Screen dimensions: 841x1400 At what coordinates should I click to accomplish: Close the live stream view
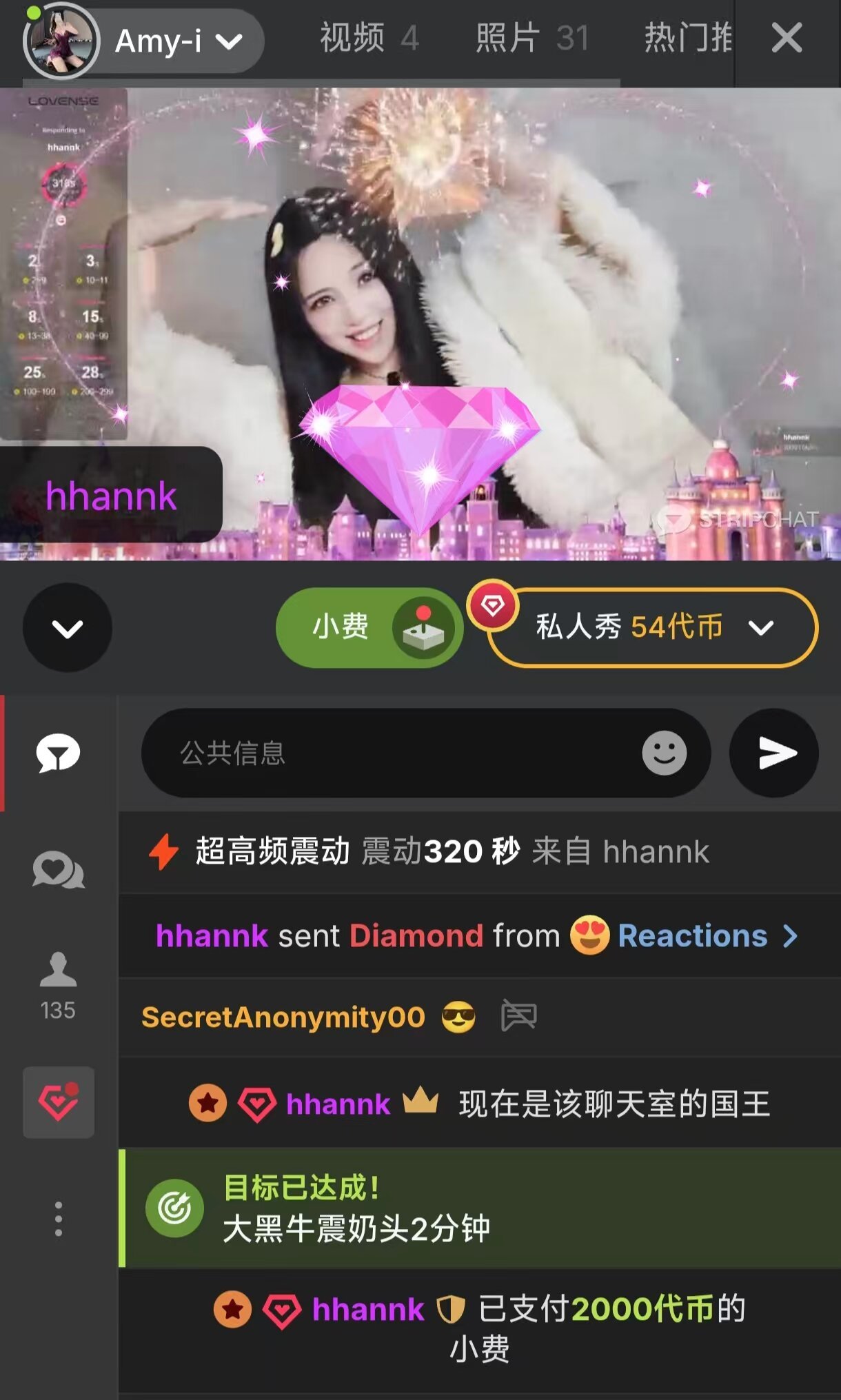click(x=787, y=38)
